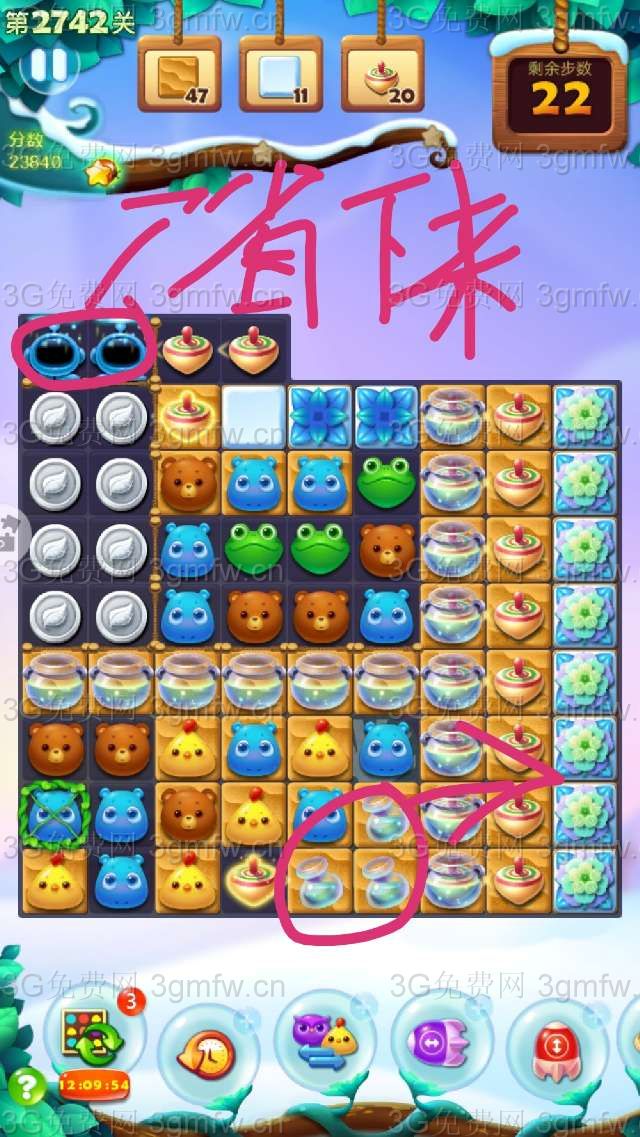Open the green question mark help
Viewport: 640px width, 1137px height.
coord(26,1087)
